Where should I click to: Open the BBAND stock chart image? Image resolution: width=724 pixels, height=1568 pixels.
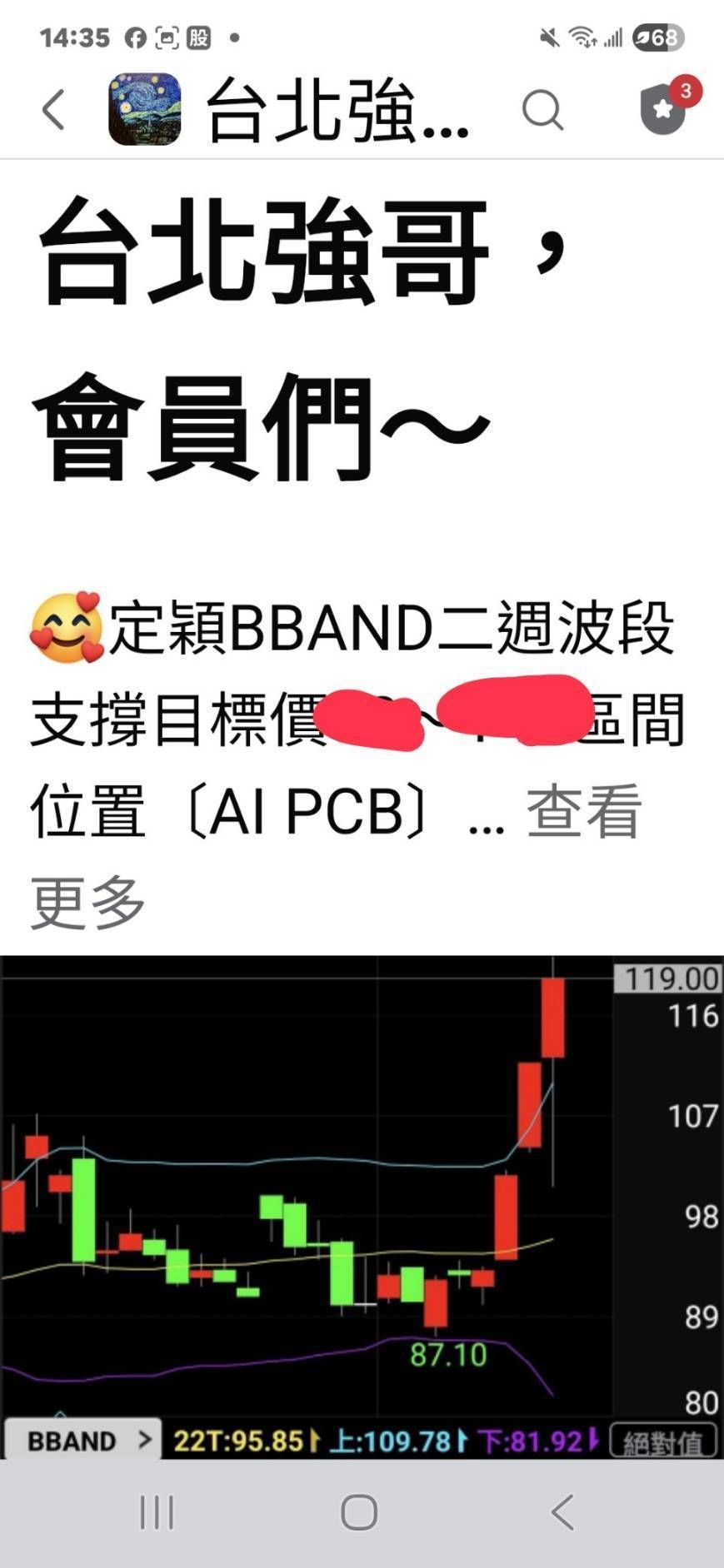362,1207
